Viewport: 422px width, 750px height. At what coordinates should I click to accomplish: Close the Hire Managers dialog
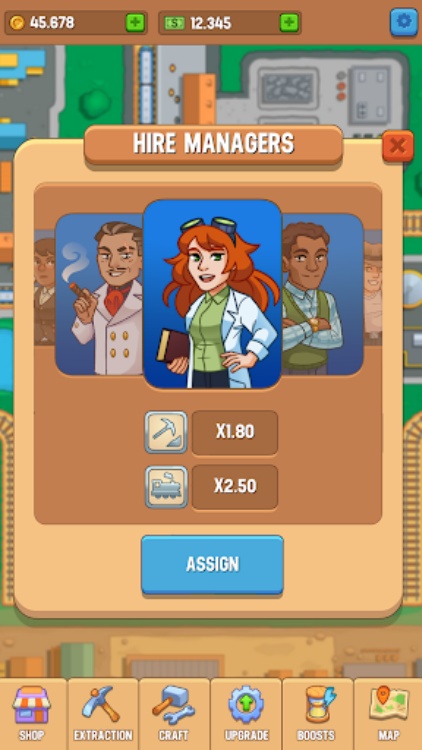click(398, 146)
